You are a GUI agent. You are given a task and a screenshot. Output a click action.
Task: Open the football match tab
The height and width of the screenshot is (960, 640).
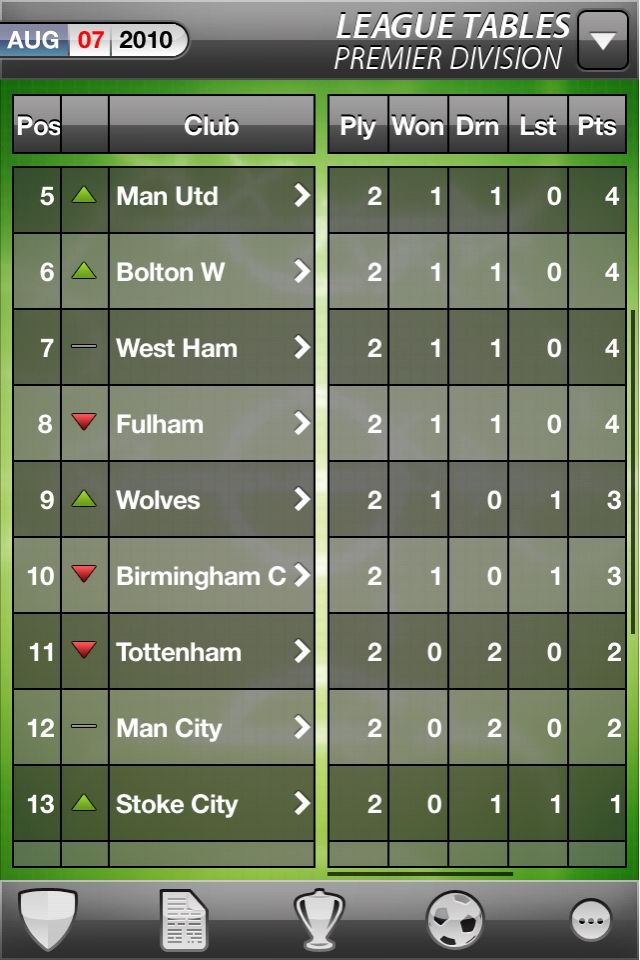pos(455,920)
